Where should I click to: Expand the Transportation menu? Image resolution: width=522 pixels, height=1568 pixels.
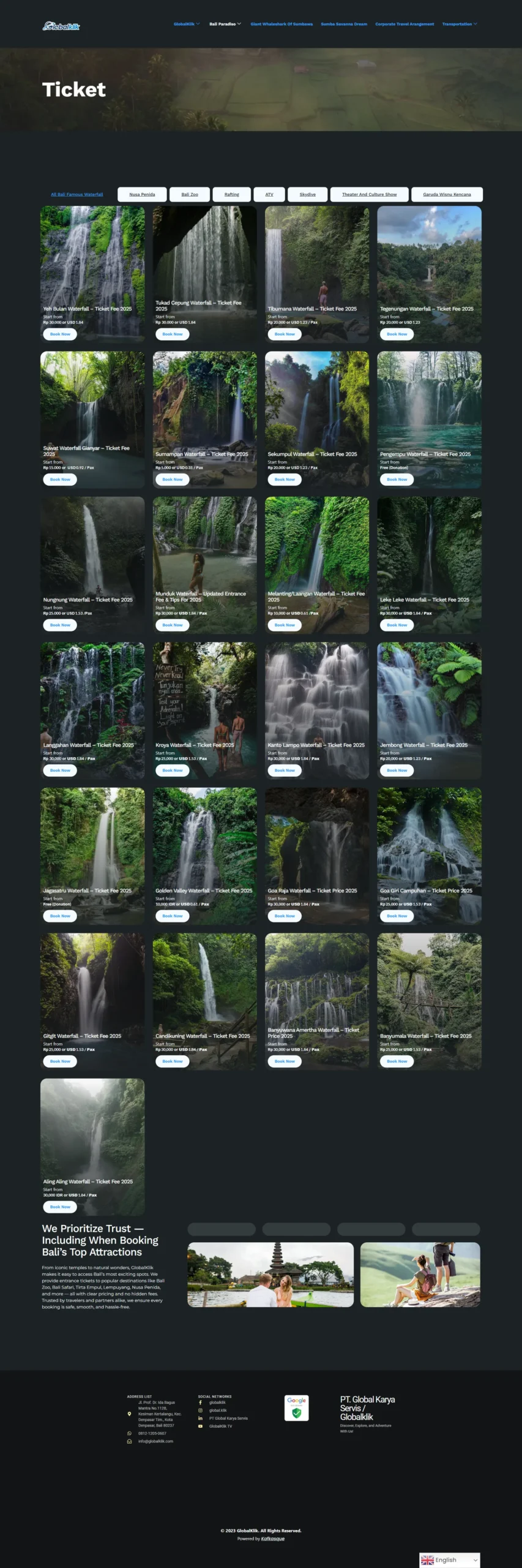[459, 24]
